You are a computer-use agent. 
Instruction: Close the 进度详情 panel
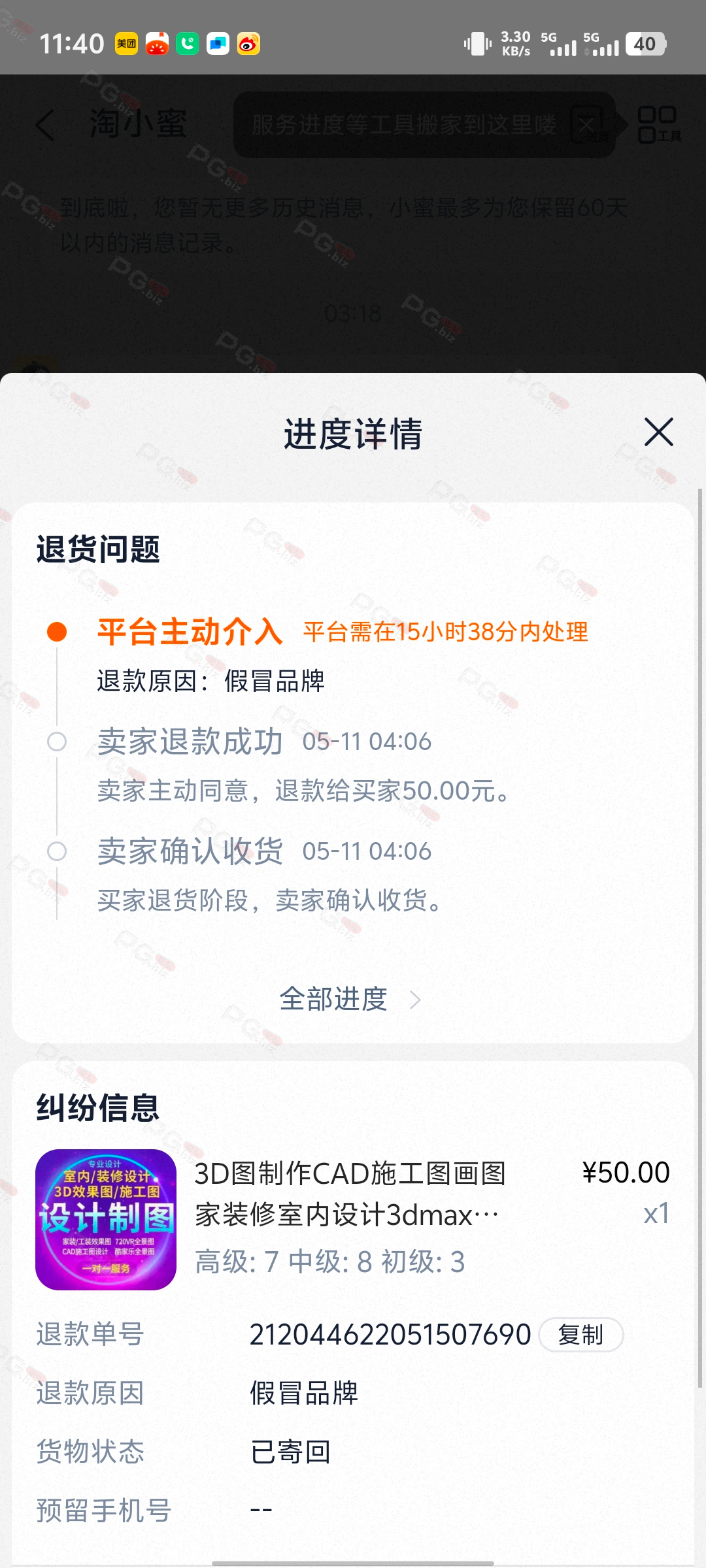click(658, 433)
